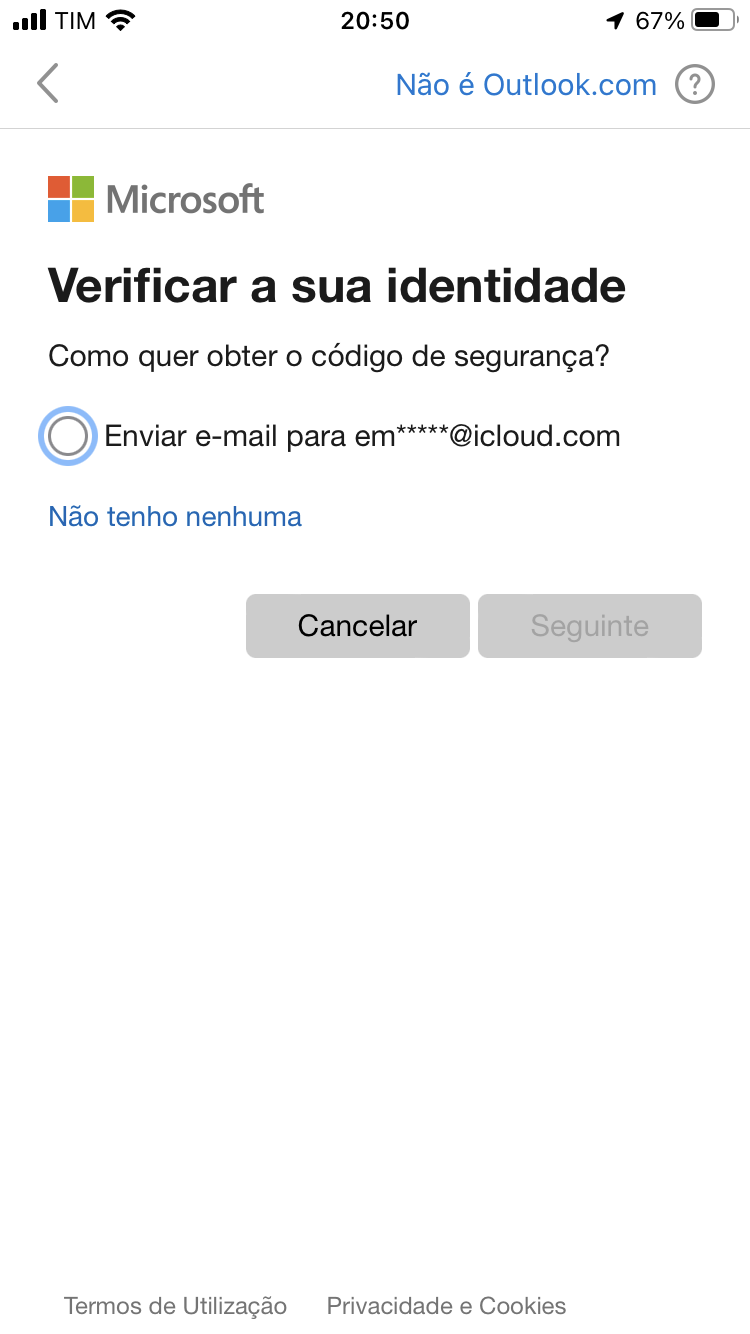The height and width of the screenshot is (1334, 750).
Task: Open the 'Não tenho nenhuma' link
Action: pos(175,517)
